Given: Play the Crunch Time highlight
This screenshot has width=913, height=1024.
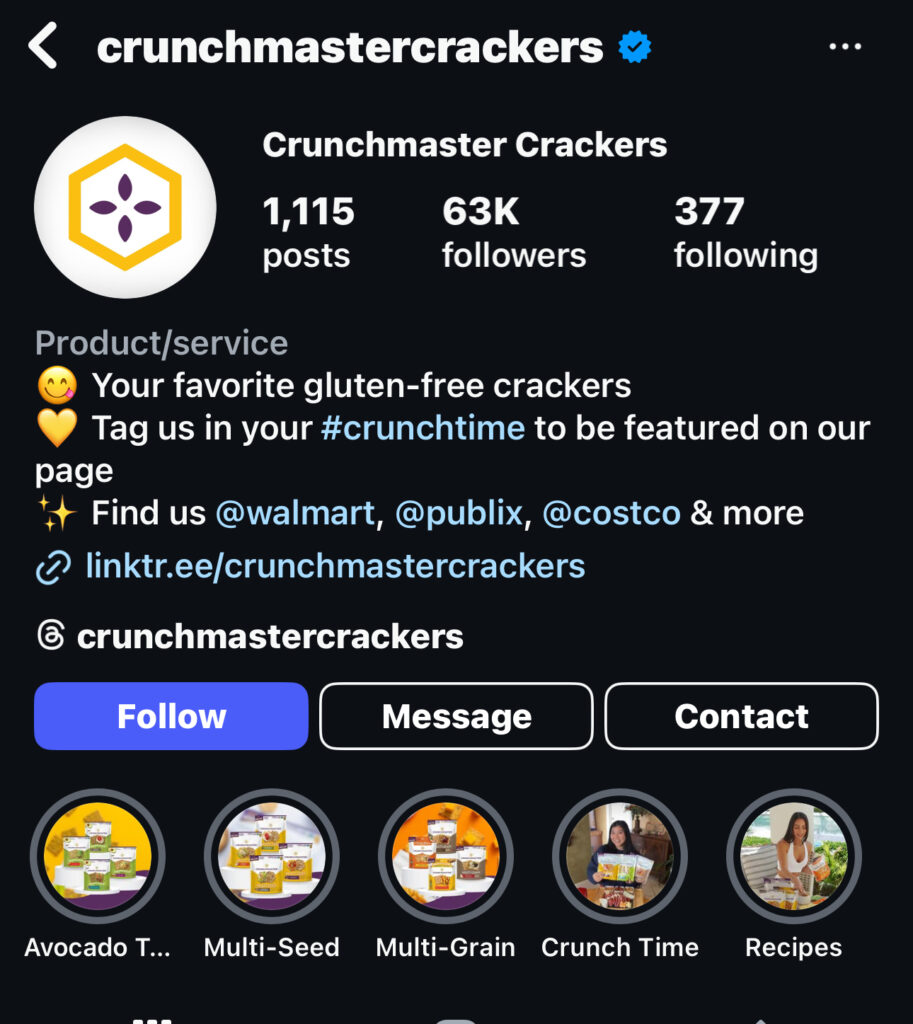Looking at the screenshot, I should point(619,857).
